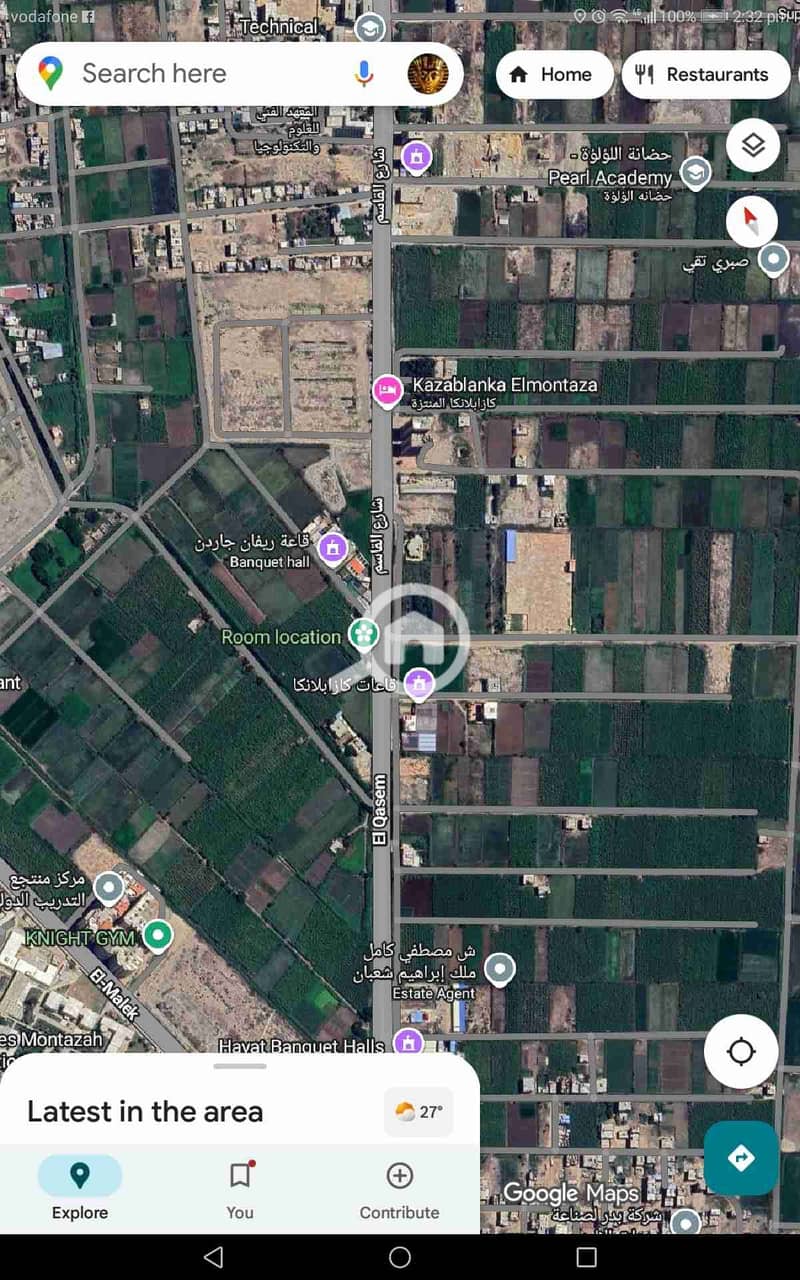
Task: Select the Estate Agent place pin
Action: point(498,968)
